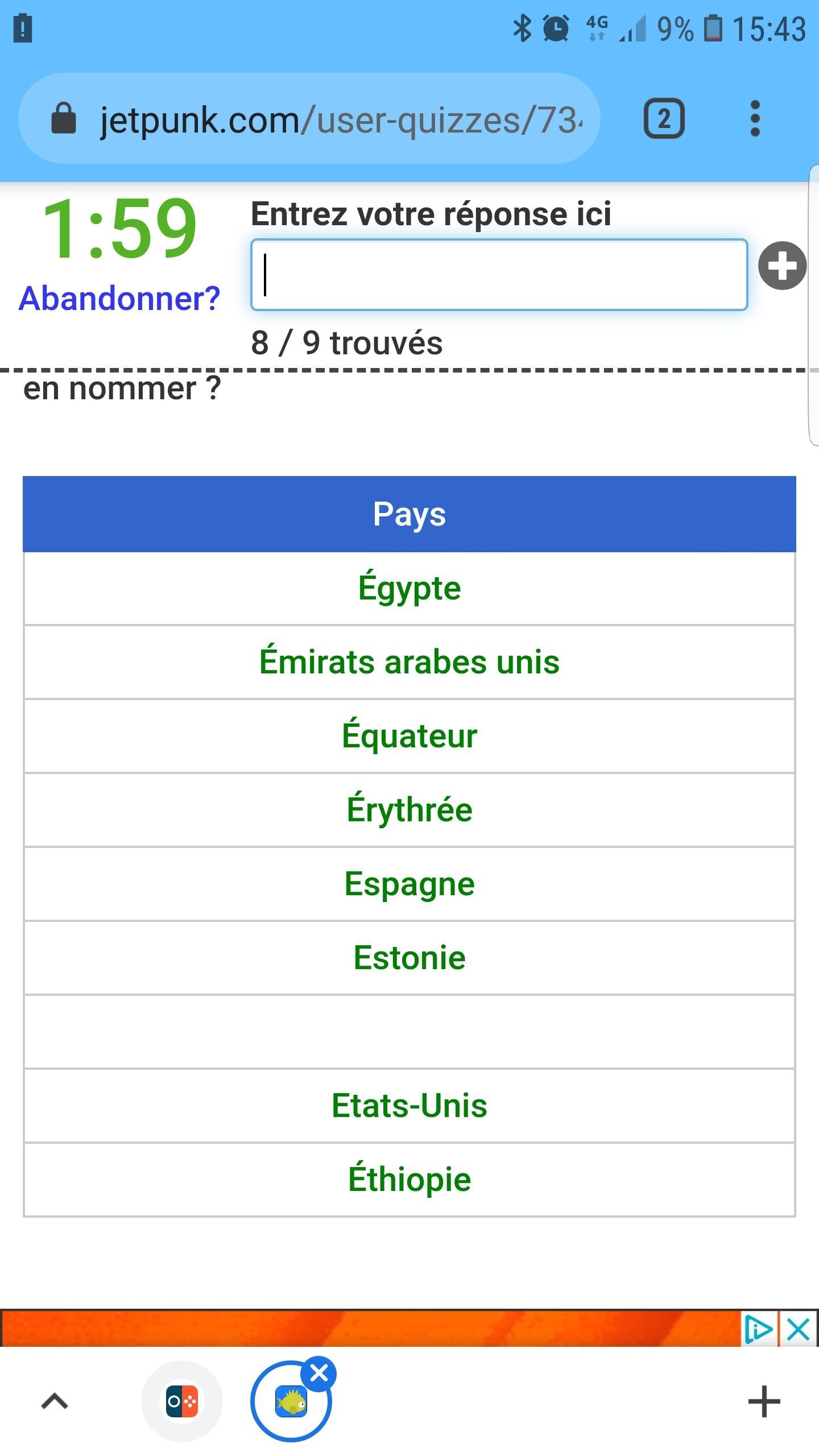Expand the bottom tab strip with the up chevron

pyautogui.click(x=55, y=1401)
